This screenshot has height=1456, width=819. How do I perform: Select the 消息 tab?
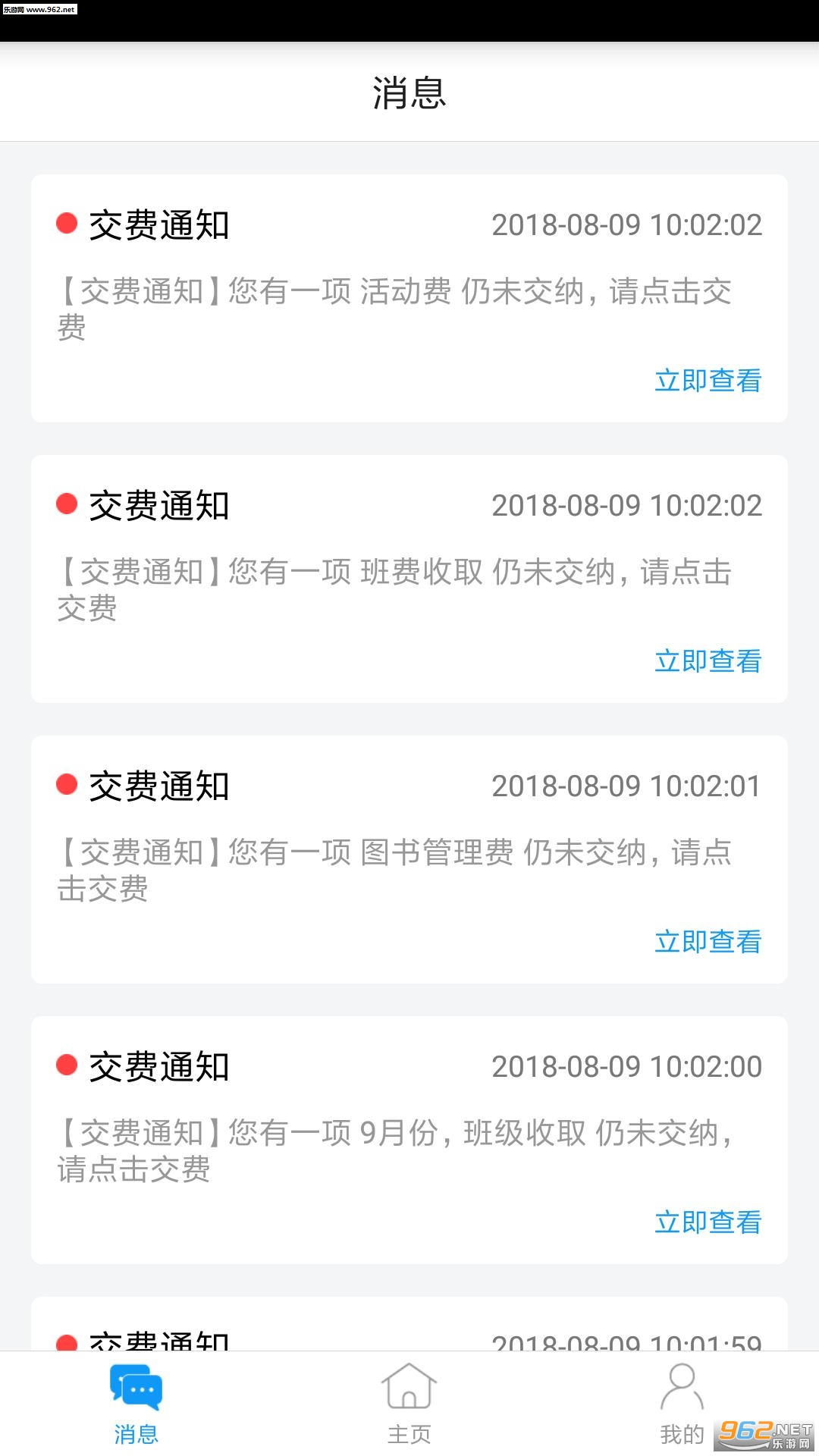tap(136, 1403)
